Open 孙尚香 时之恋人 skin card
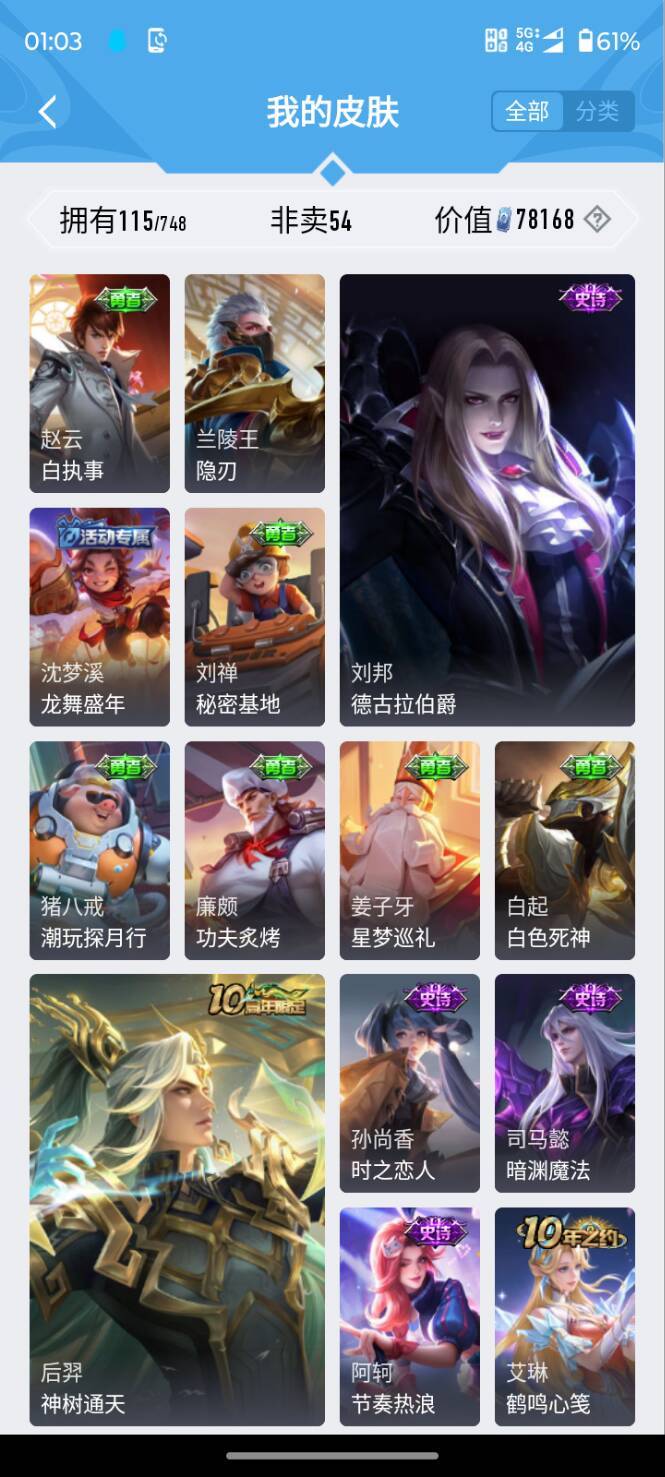Viewport: 665px width, 1477px height. coord(410,1083)
